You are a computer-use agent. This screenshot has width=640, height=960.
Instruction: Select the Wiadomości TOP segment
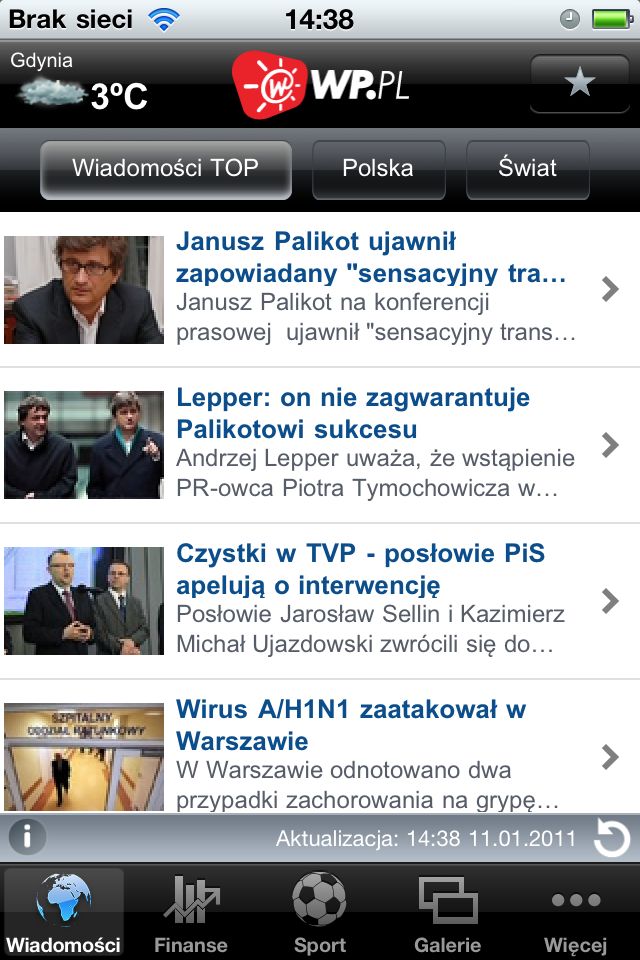point(166,169)
